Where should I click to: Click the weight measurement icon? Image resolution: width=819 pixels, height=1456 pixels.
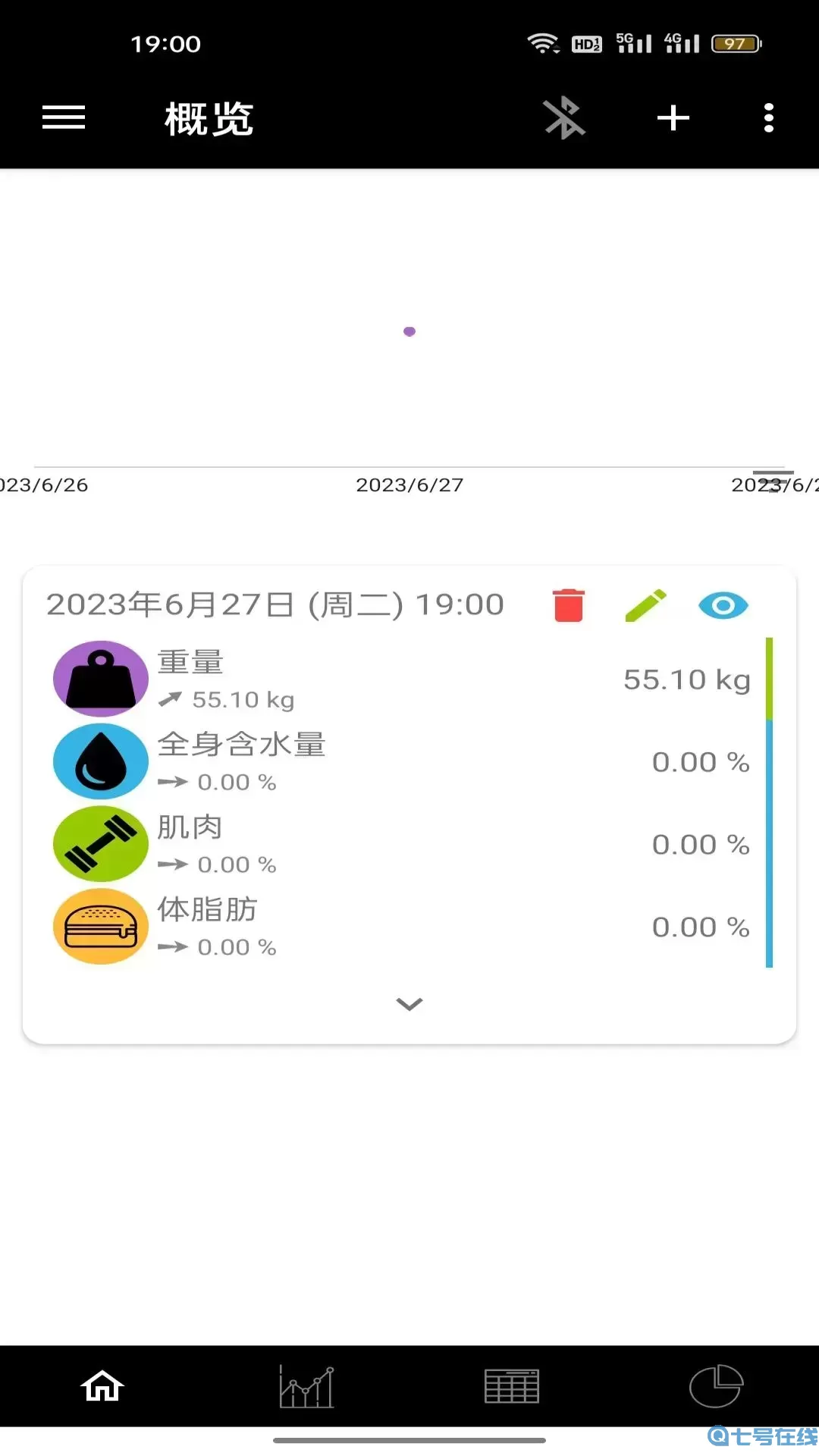(x=100, y=678)
